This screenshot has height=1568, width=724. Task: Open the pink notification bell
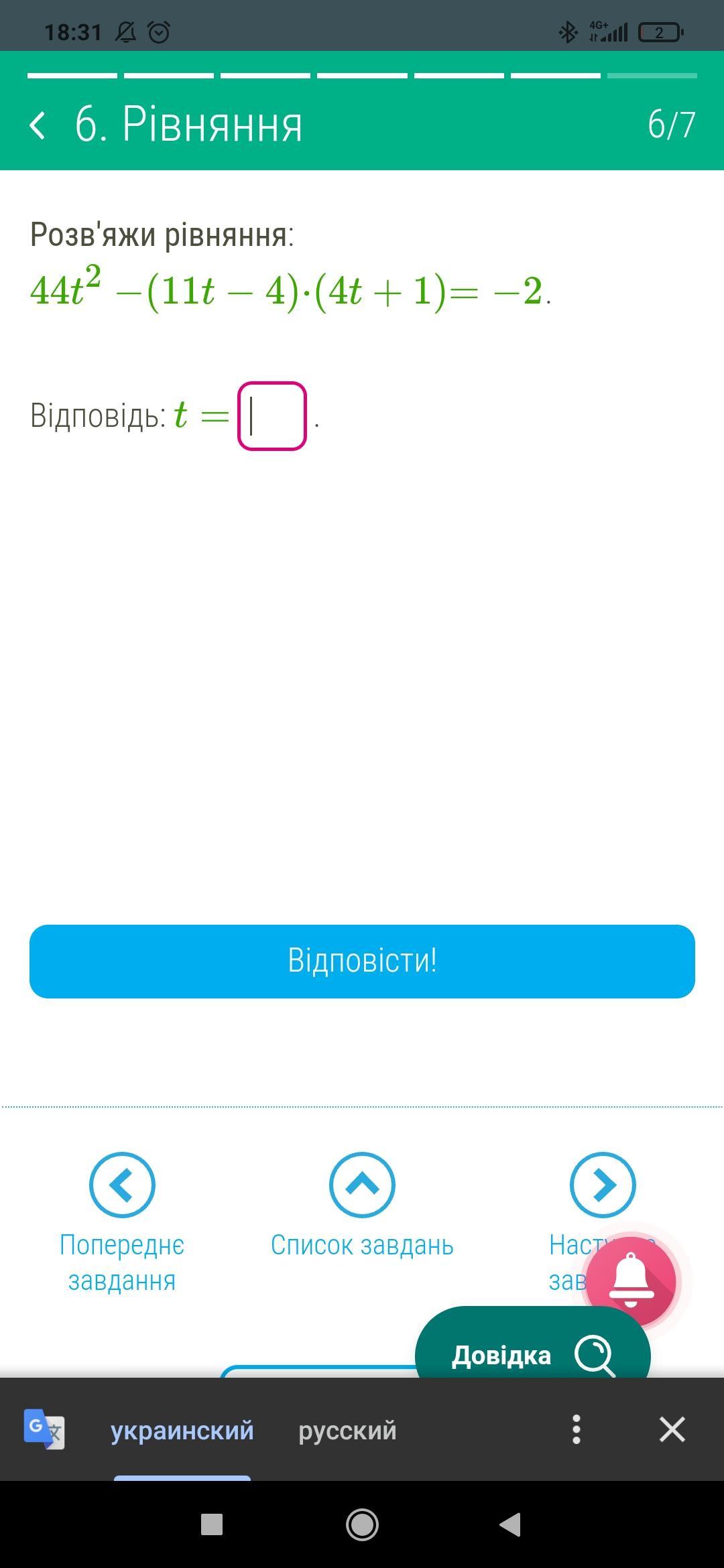click(x=631, y=1281)
